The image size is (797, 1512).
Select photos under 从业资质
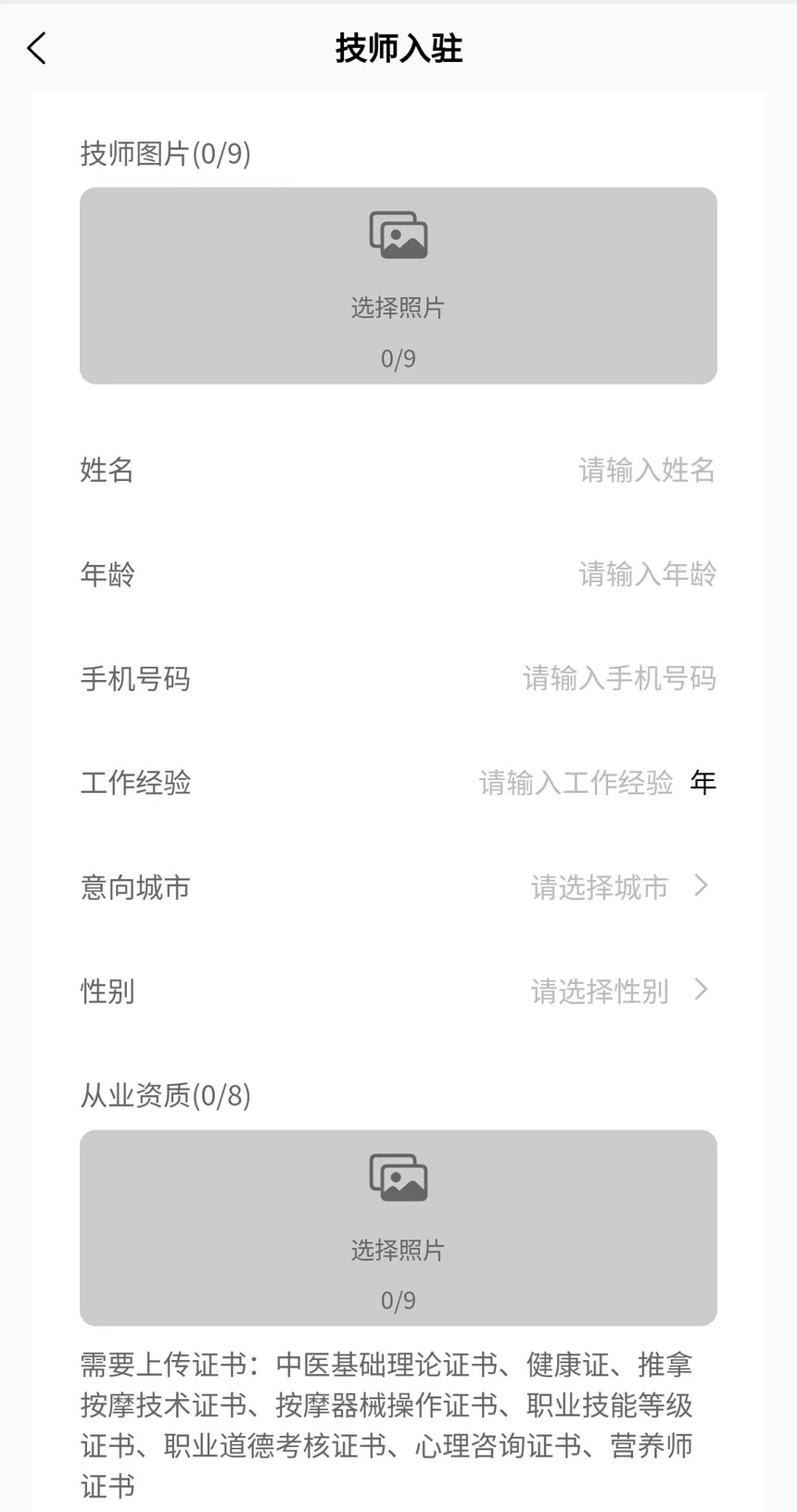click(398, 1228)
